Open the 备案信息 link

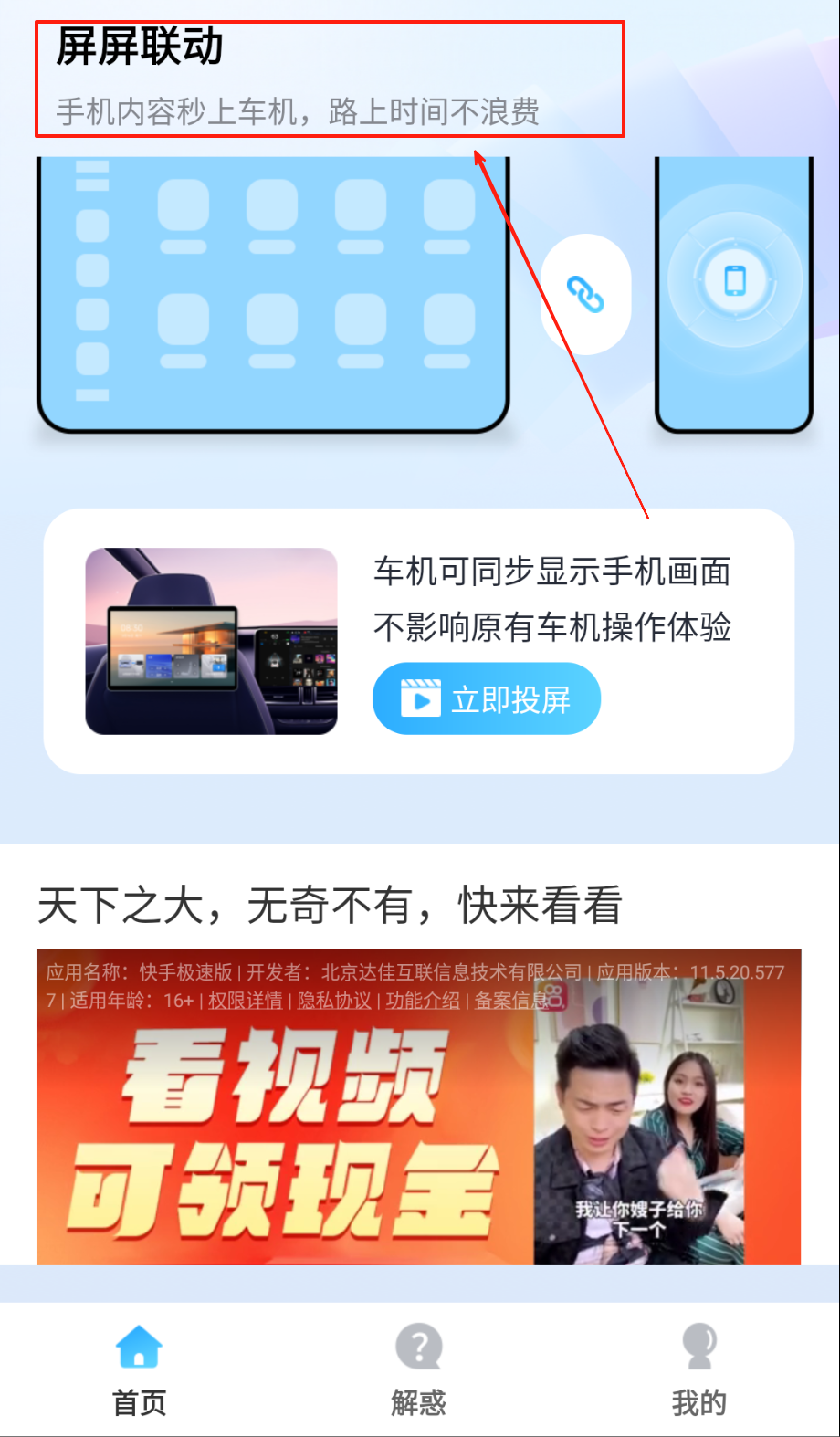coord(511,1001)
